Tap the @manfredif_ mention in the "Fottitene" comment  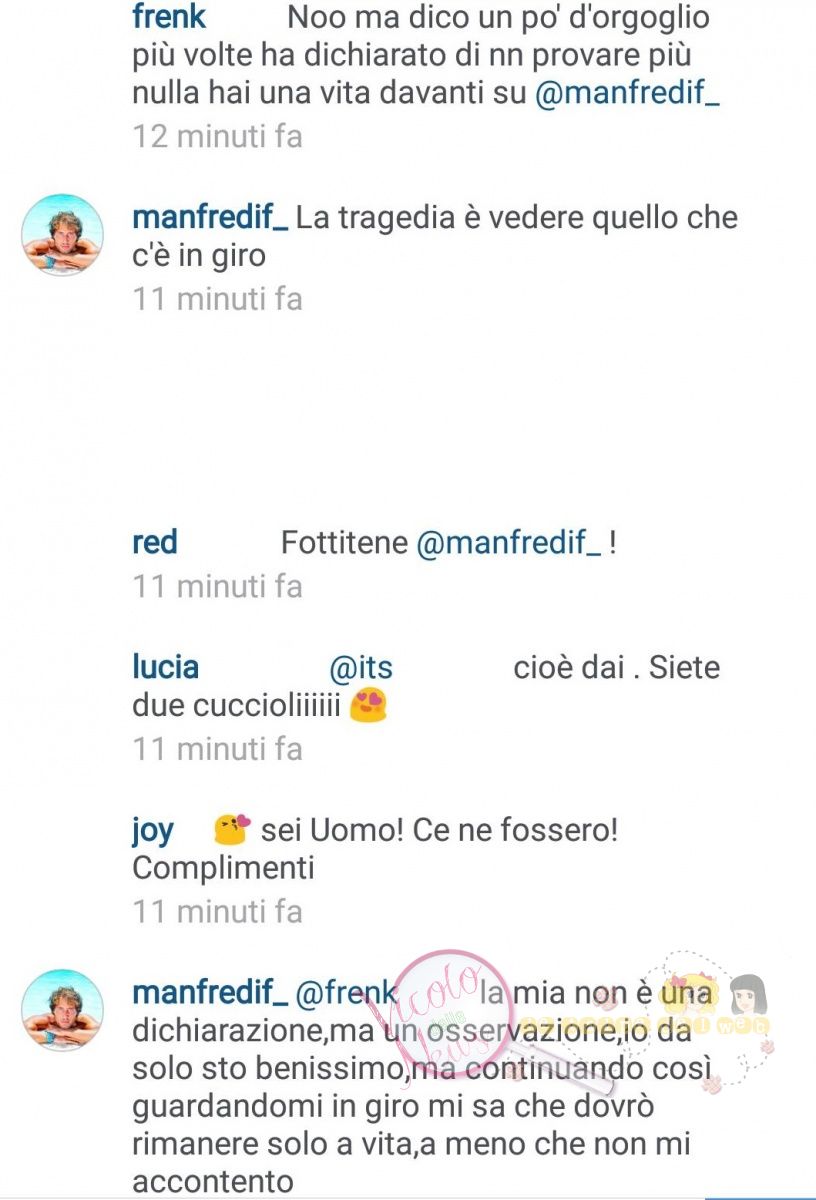(x=508, y=544)
